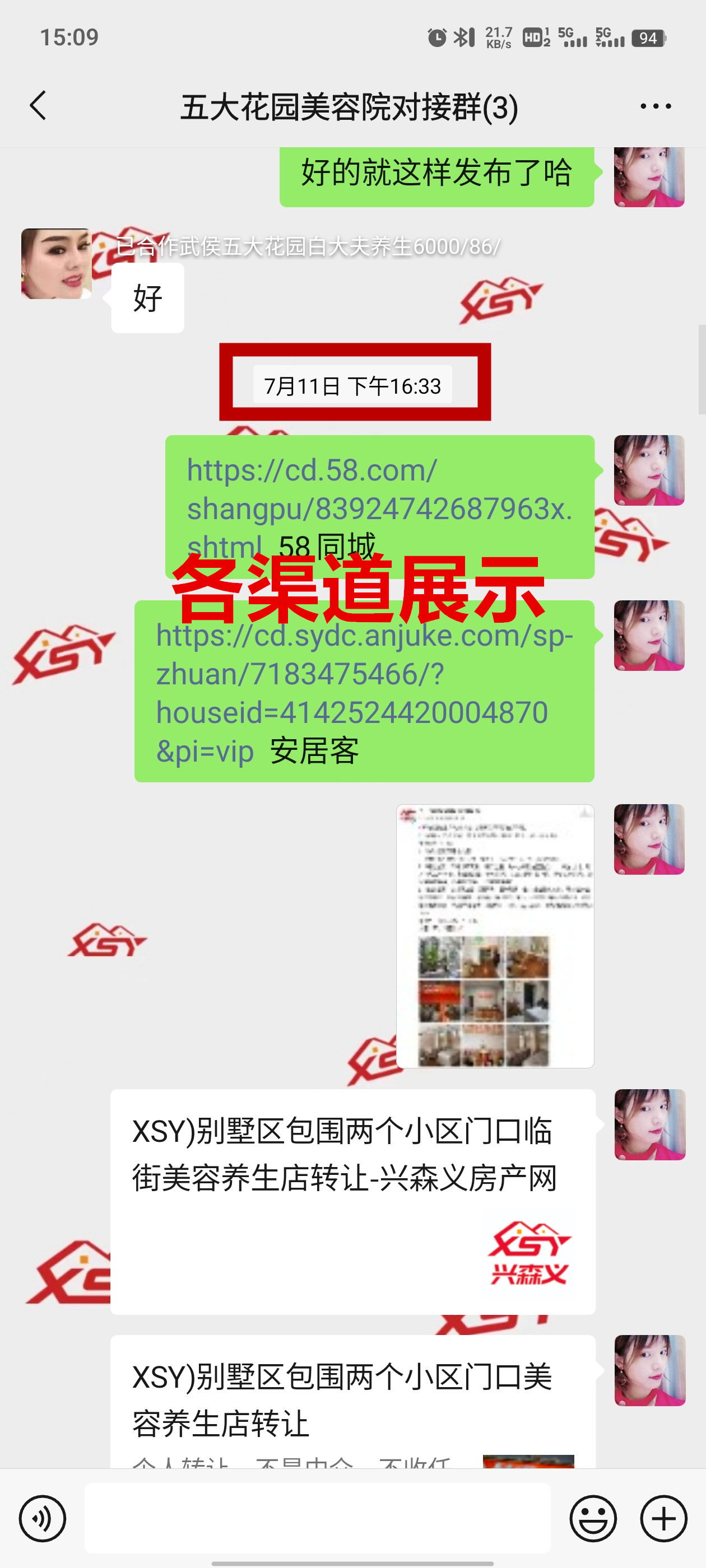Focus the message text field
This screenshot has width=706, height=1568.
point(317,1518)
